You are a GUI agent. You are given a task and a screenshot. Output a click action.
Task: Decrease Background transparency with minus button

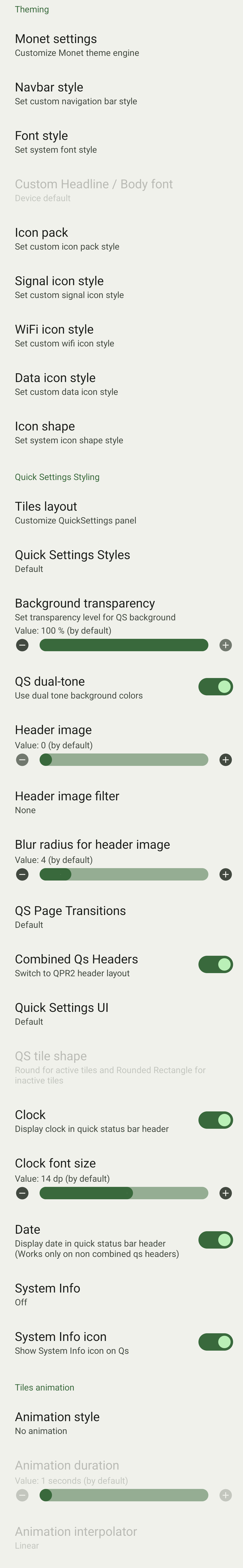(22, 645)
